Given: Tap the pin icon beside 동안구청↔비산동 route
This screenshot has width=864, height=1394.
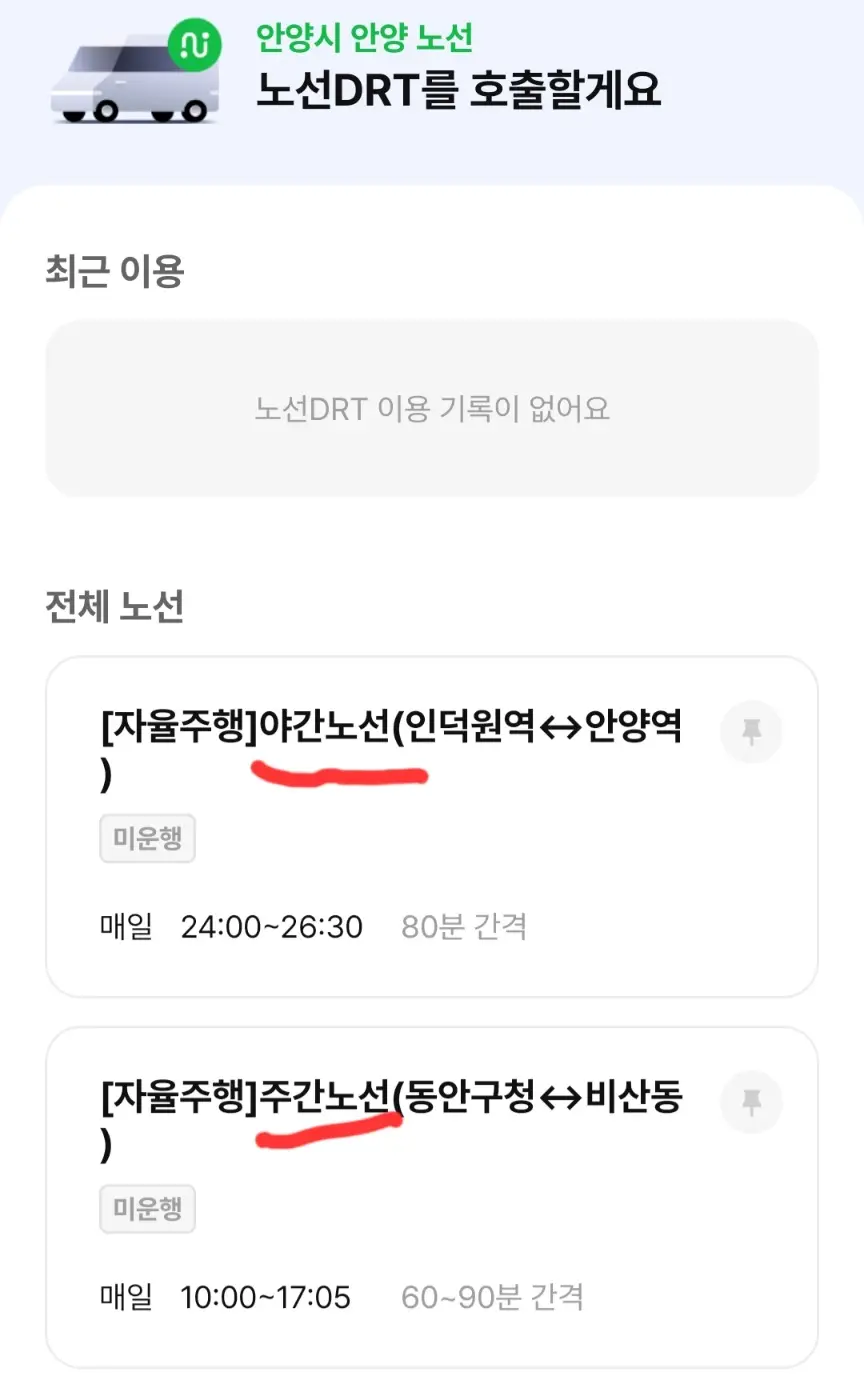Looking at the screenshot, I should point(751,1102).
